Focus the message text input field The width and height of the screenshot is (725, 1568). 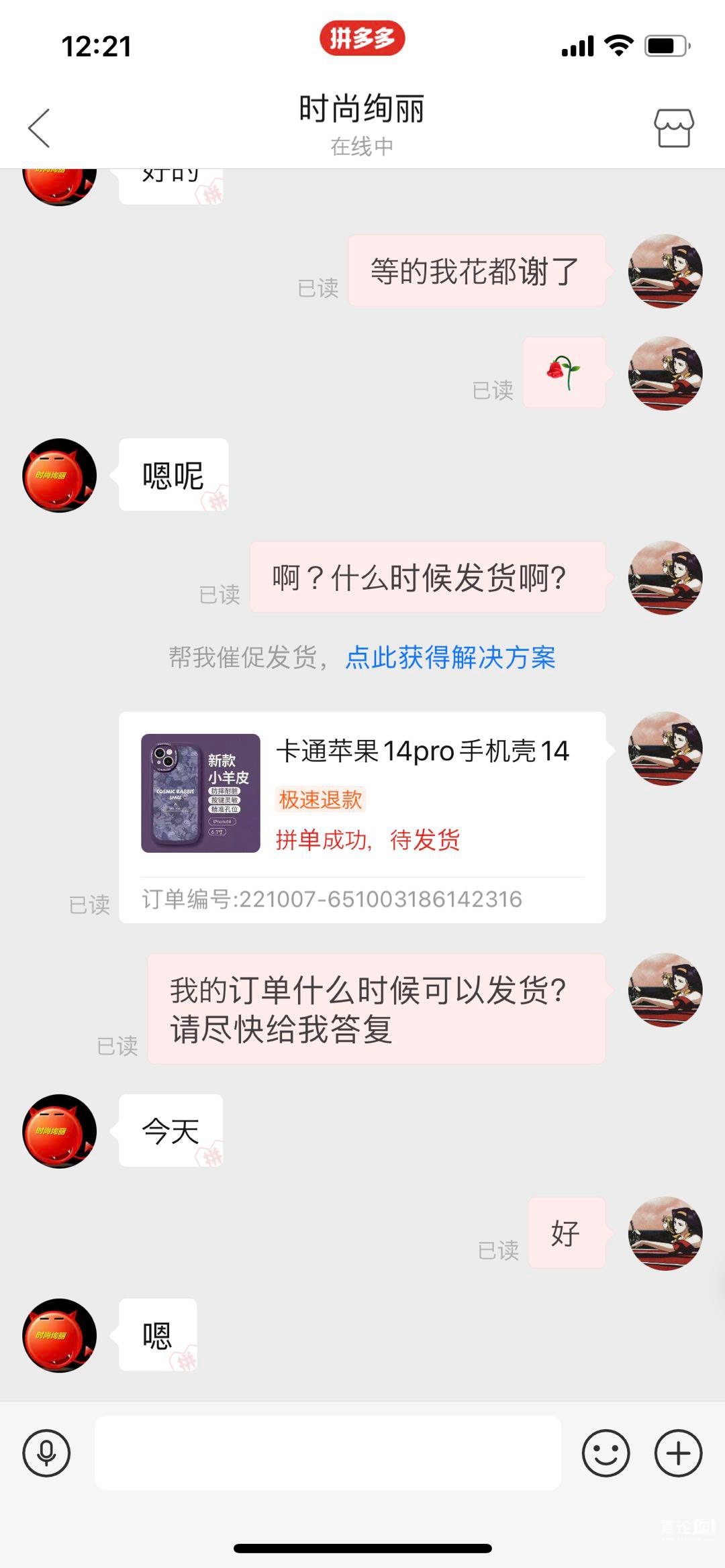[x=328, y=1453]
